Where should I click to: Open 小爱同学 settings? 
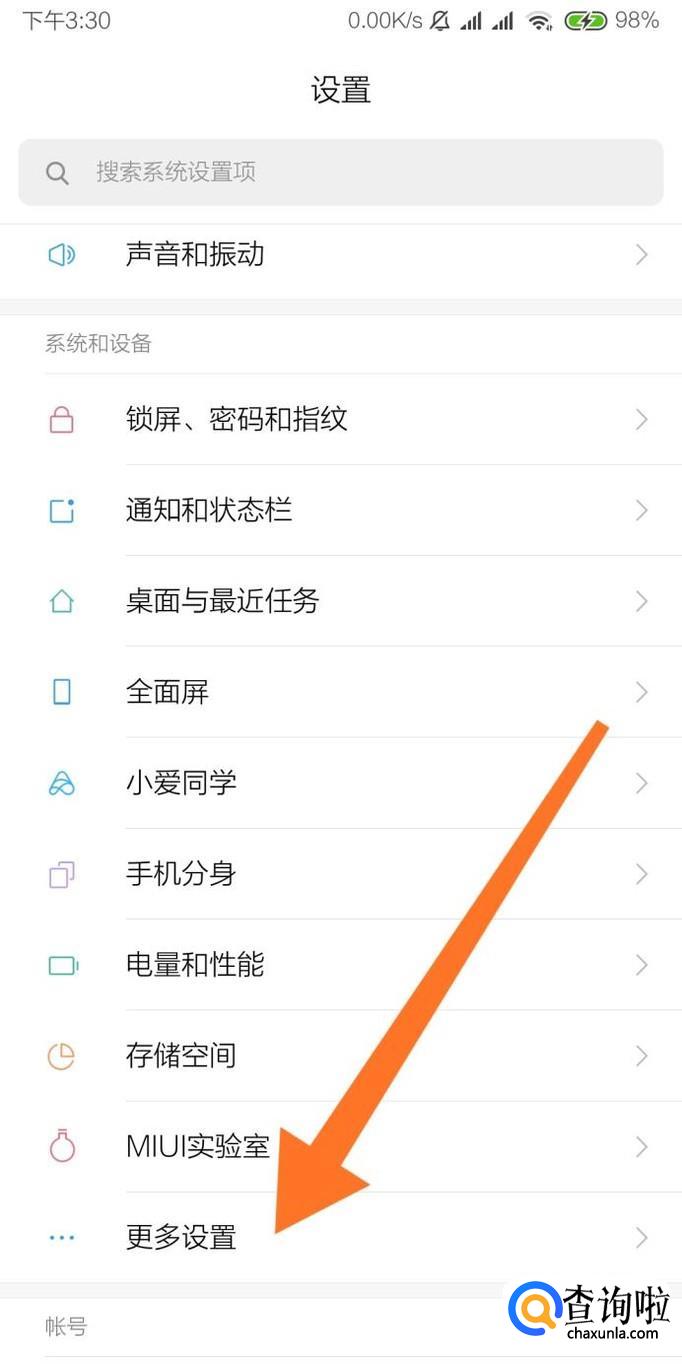click(x=340, y=783)
